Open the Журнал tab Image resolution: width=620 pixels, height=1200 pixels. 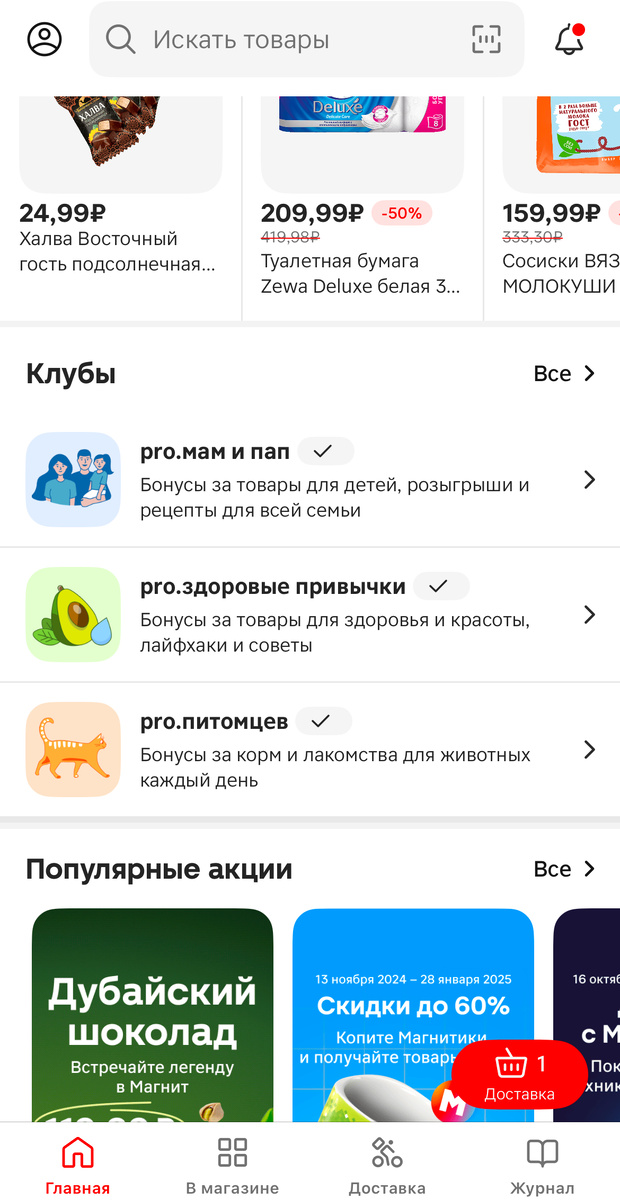click(542, 1165)
